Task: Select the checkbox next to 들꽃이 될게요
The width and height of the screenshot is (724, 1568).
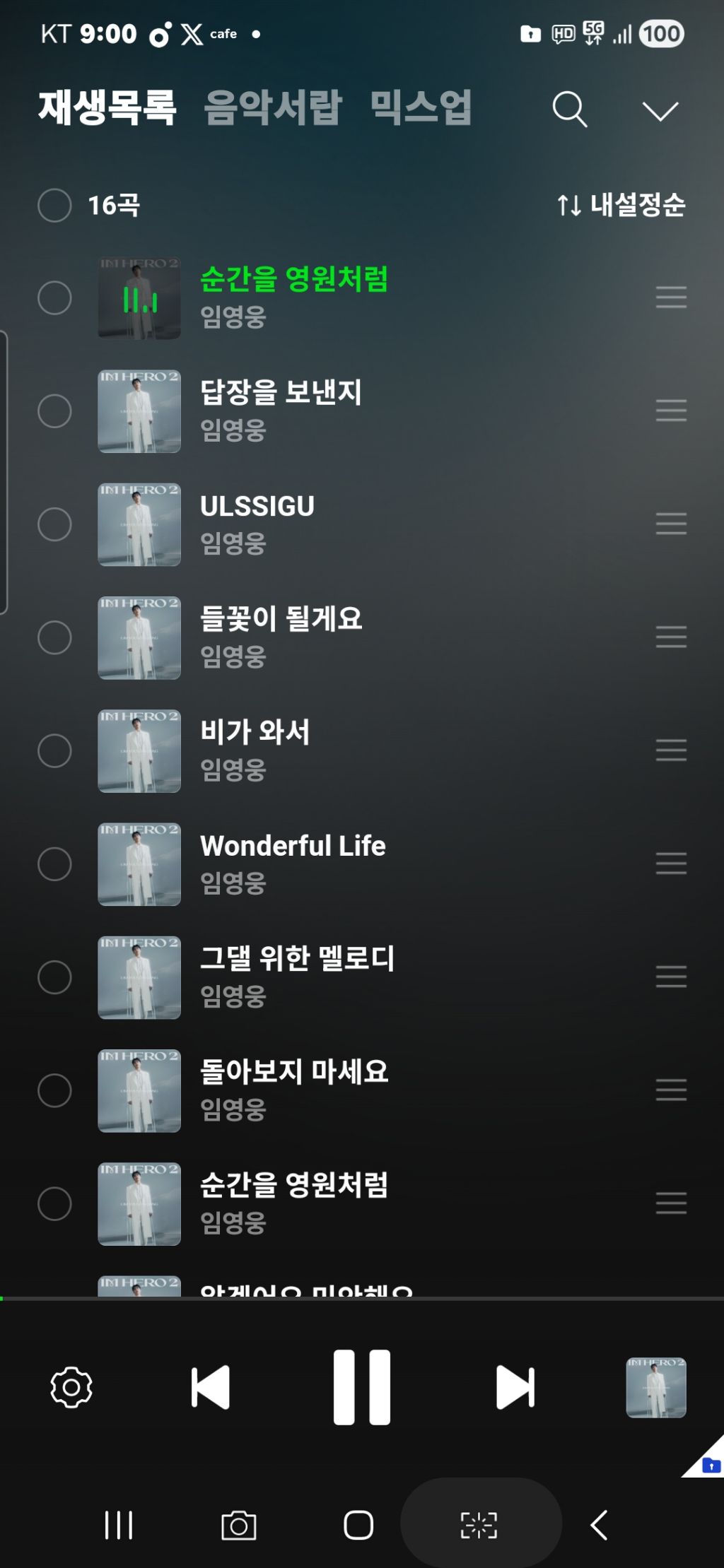Action: click(x=54, y=637)
